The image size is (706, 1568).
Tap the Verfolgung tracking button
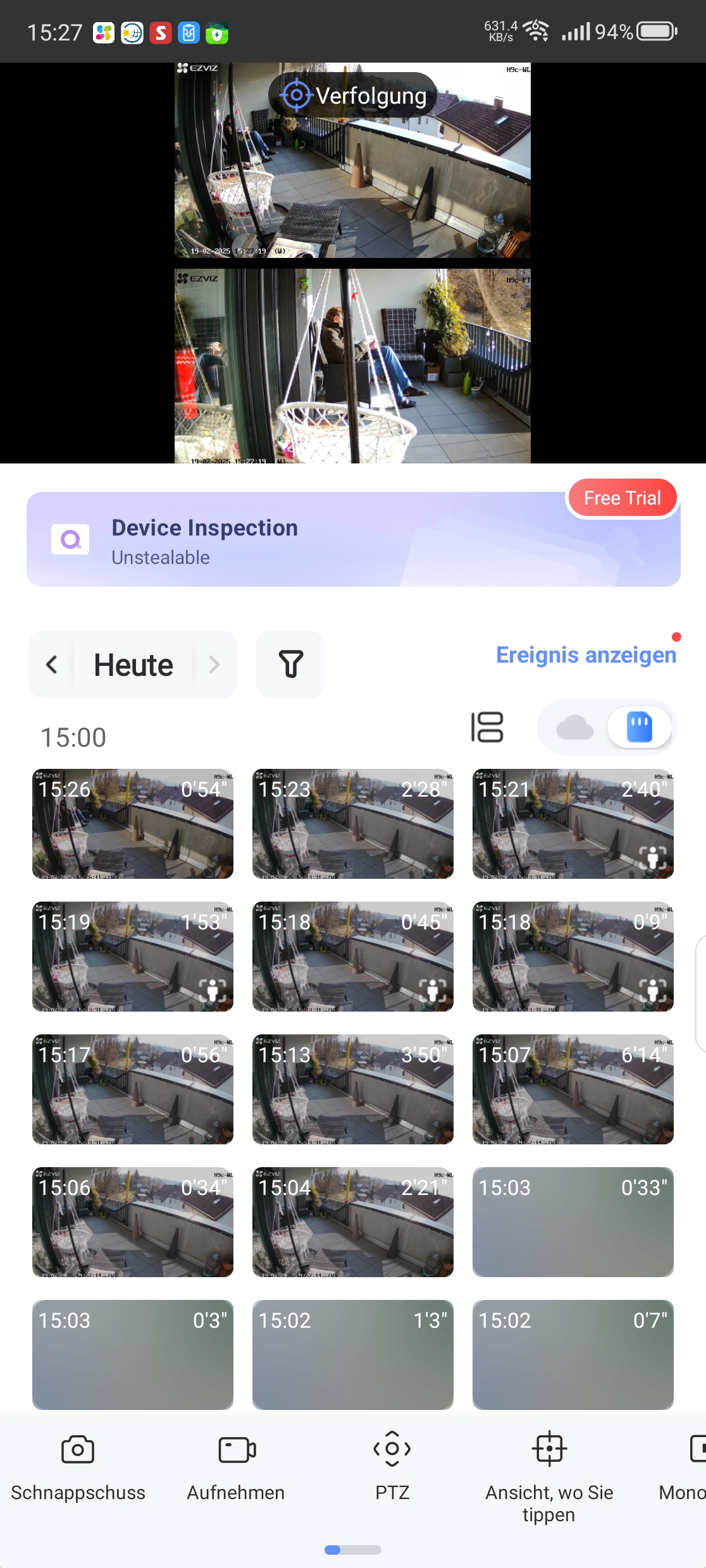point(353,95)
